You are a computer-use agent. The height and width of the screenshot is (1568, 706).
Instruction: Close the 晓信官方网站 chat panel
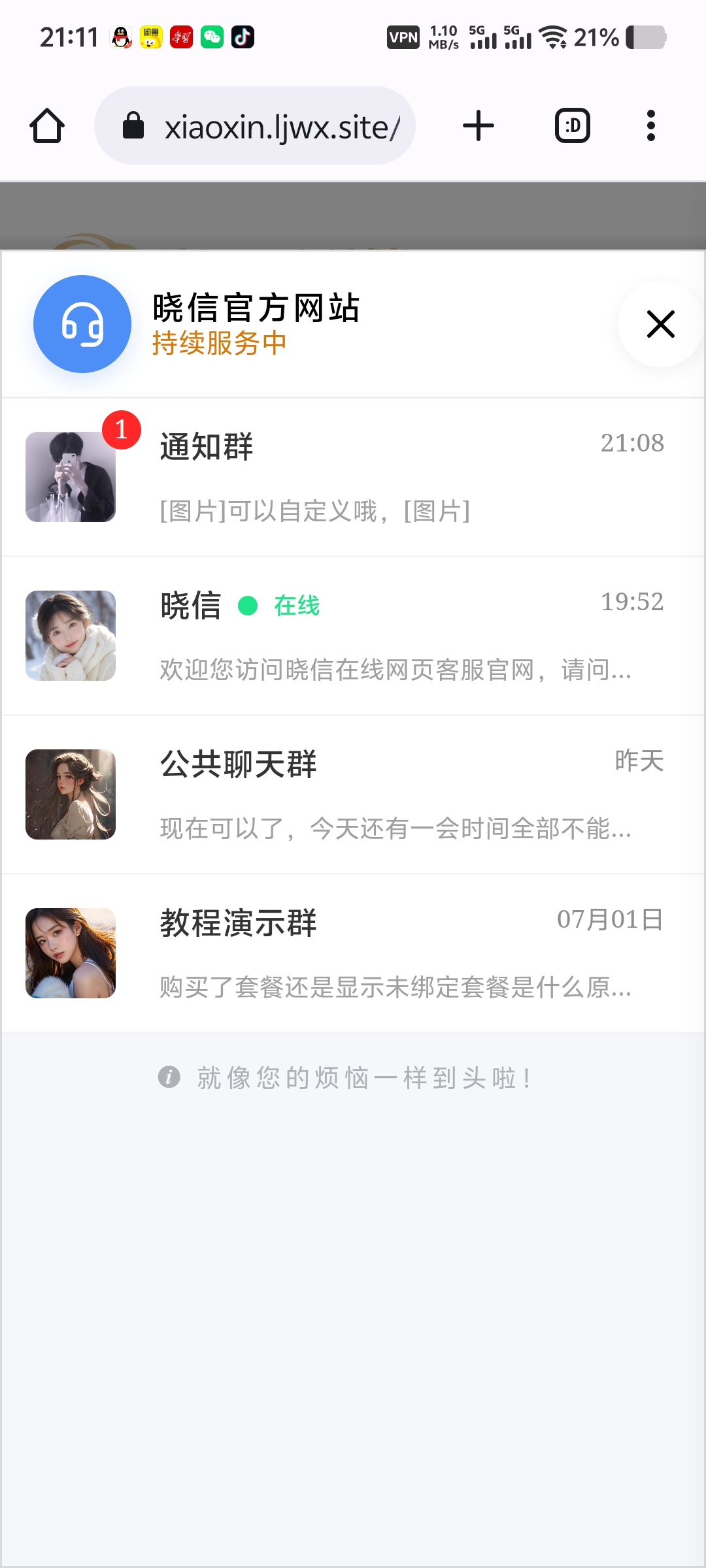coord(660,324)
